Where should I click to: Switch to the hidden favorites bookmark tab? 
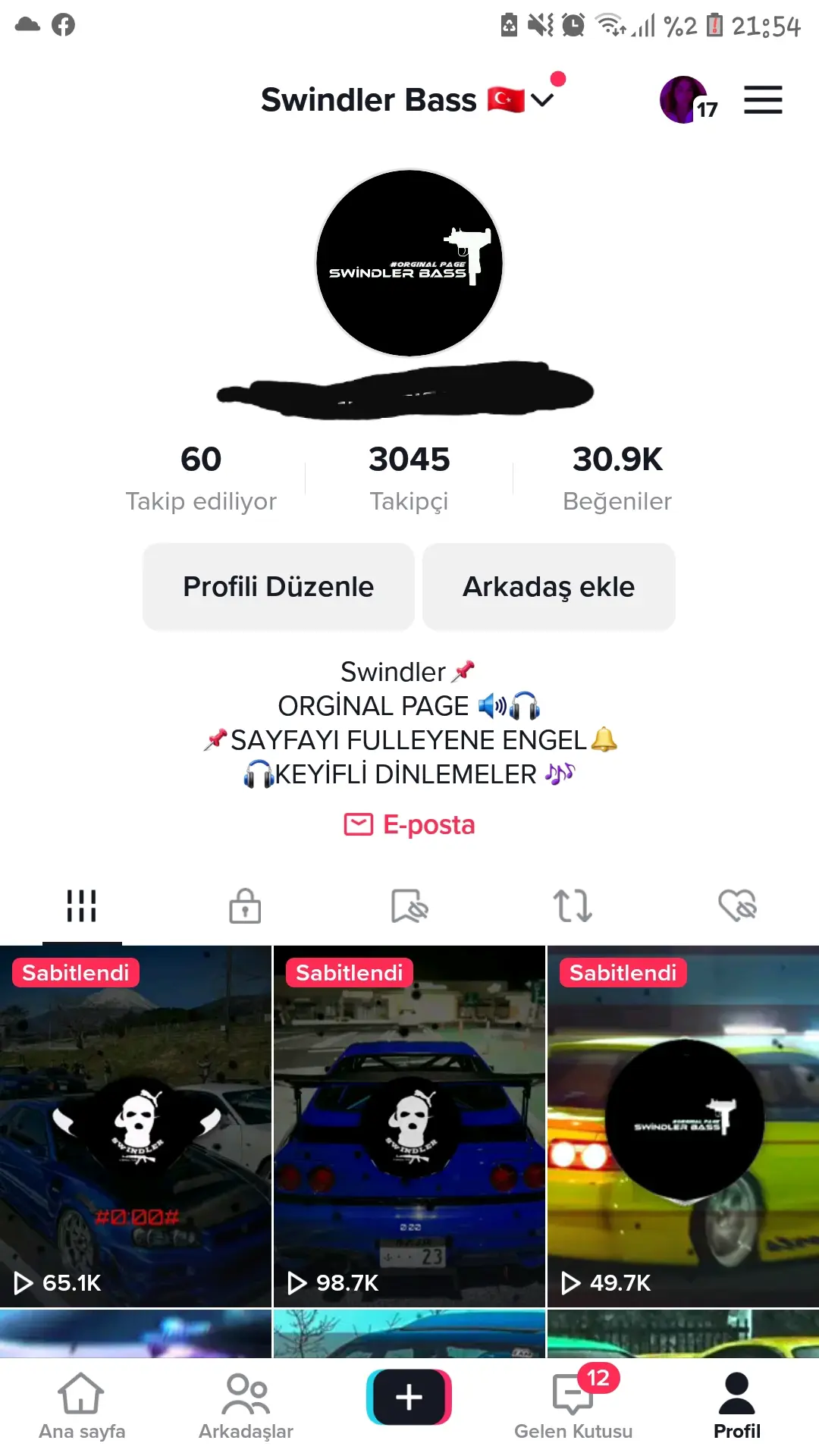pyautogui.click(x=409, y=905)
